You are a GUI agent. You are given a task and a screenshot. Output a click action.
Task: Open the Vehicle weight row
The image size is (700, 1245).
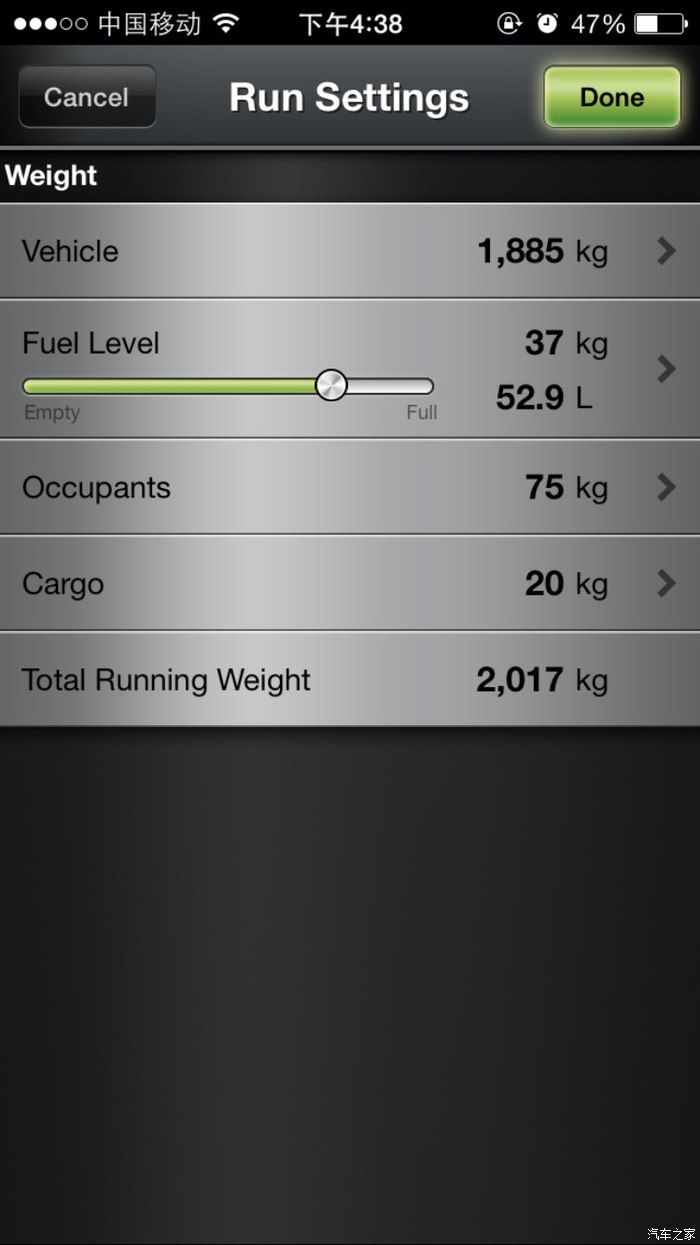(x=349, y=251)
